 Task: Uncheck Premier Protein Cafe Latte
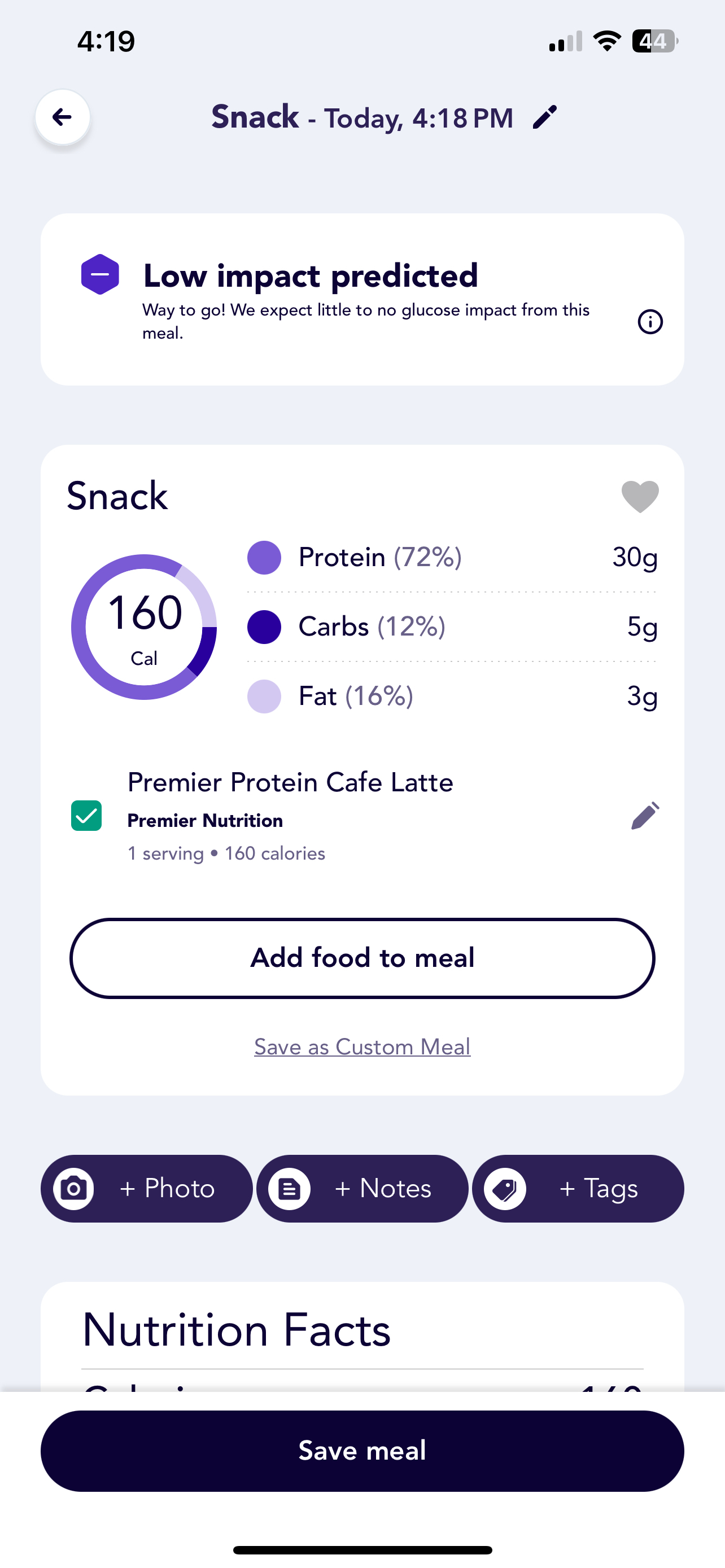[86, 816]
